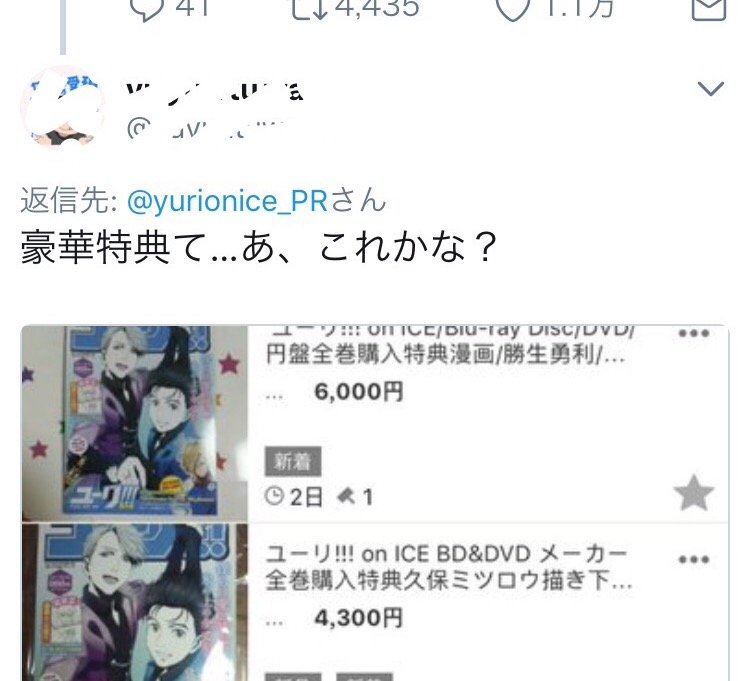Like the tweet with 1.1万 likes
This screenshot has width=750, height=681.
(x=512, y=8)
